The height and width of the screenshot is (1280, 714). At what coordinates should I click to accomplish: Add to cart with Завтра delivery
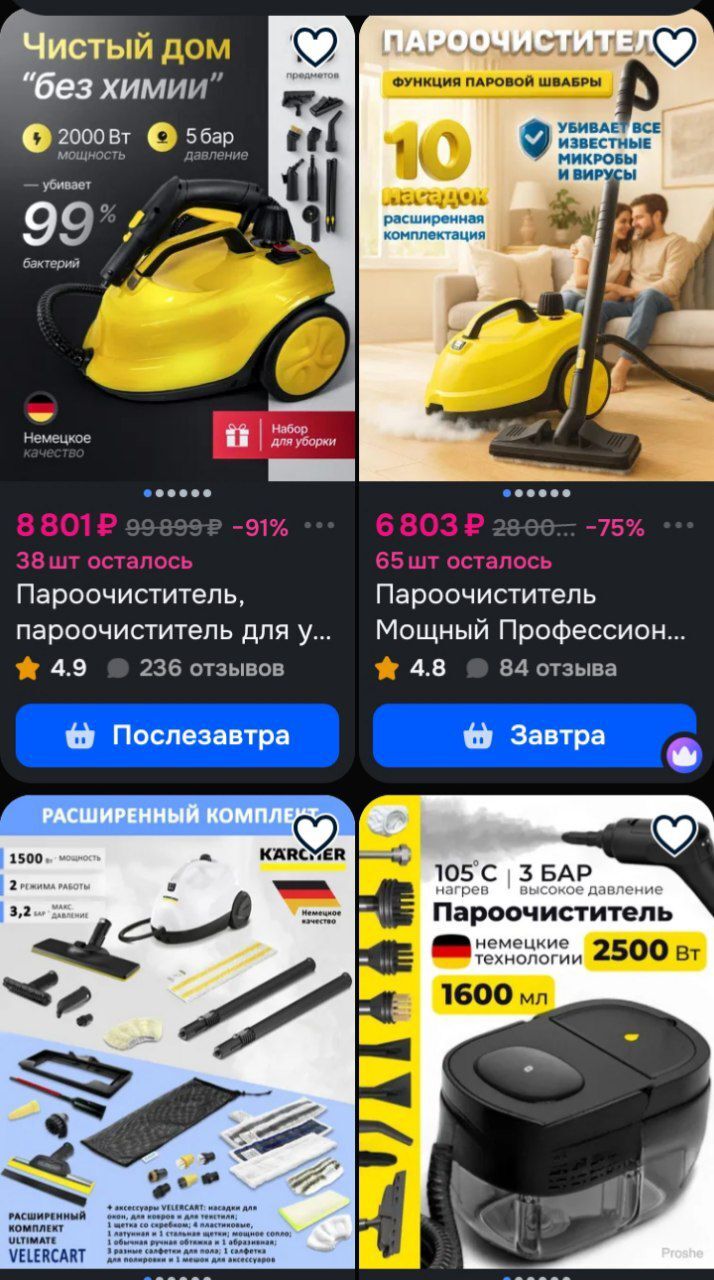[534, 736]
